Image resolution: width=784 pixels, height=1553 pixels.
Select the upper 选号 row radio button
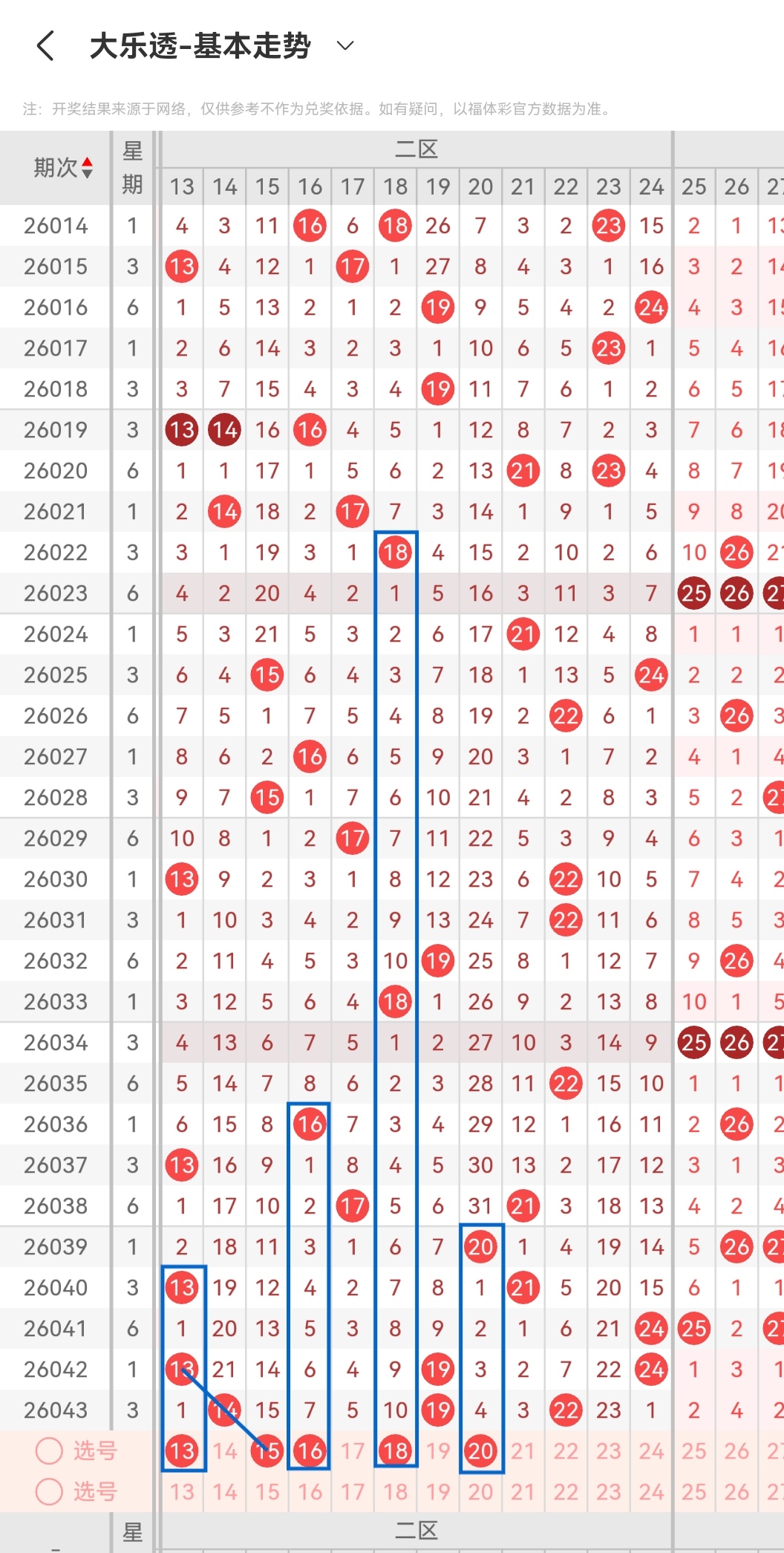point(49,1451)
